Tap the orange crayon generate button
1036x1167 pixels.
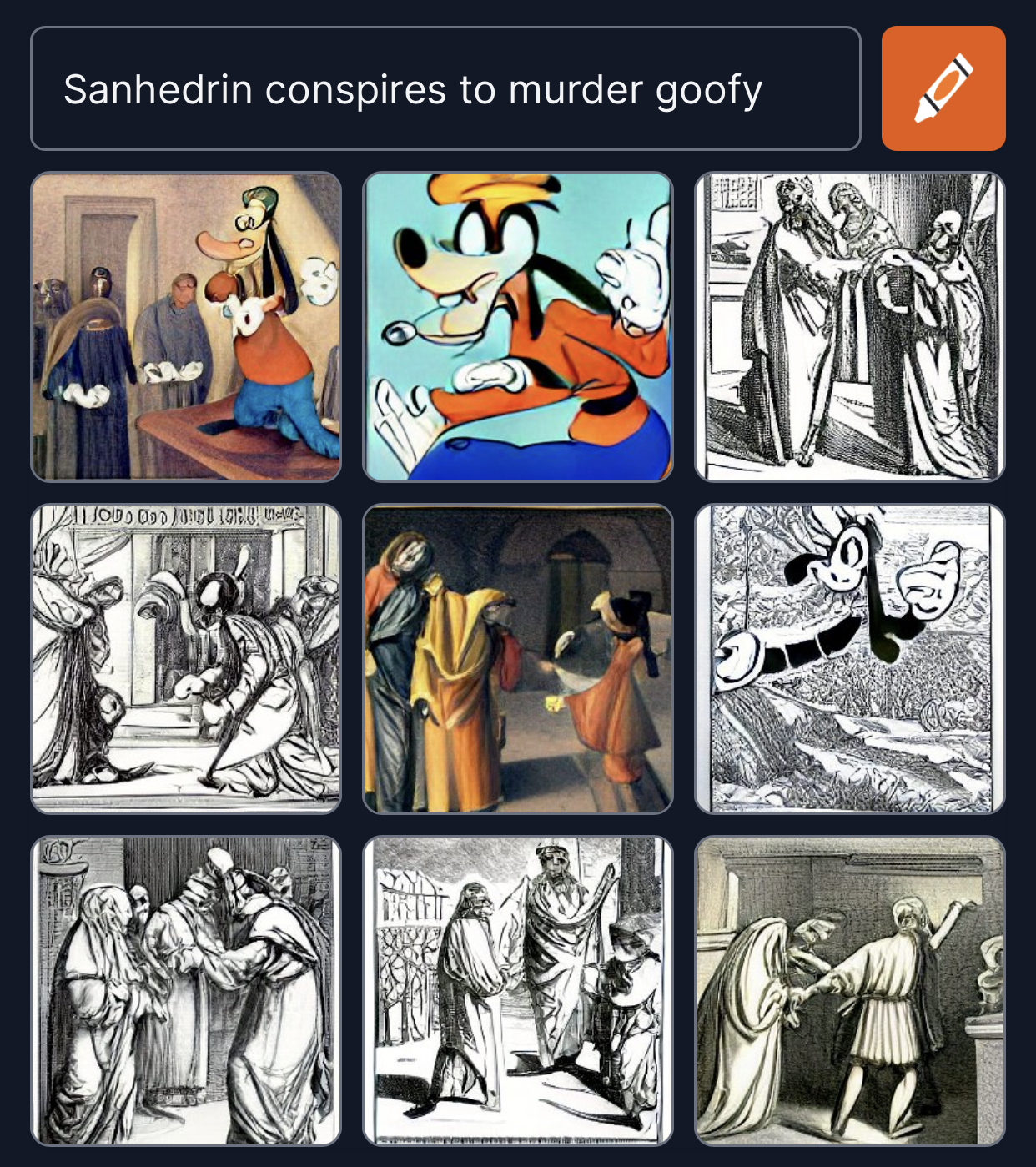(x=943, y=88)
